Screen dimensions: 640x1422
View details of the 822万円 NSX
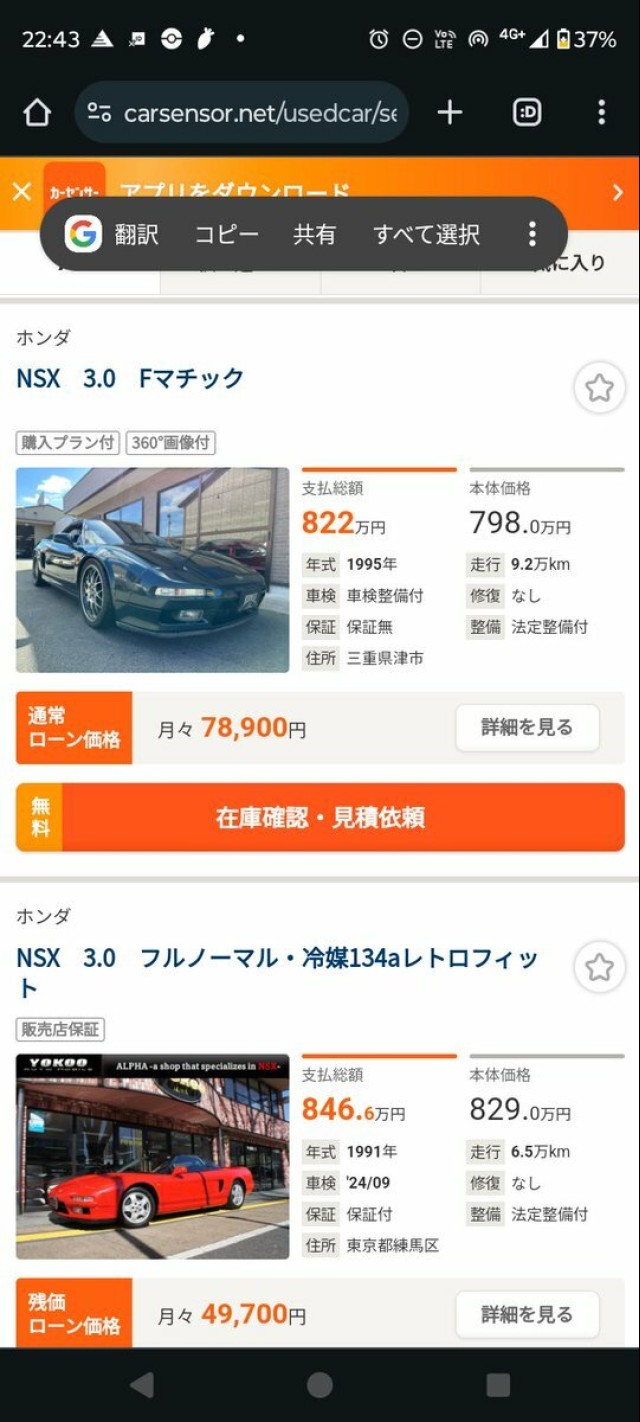click(x=527, y=727)
